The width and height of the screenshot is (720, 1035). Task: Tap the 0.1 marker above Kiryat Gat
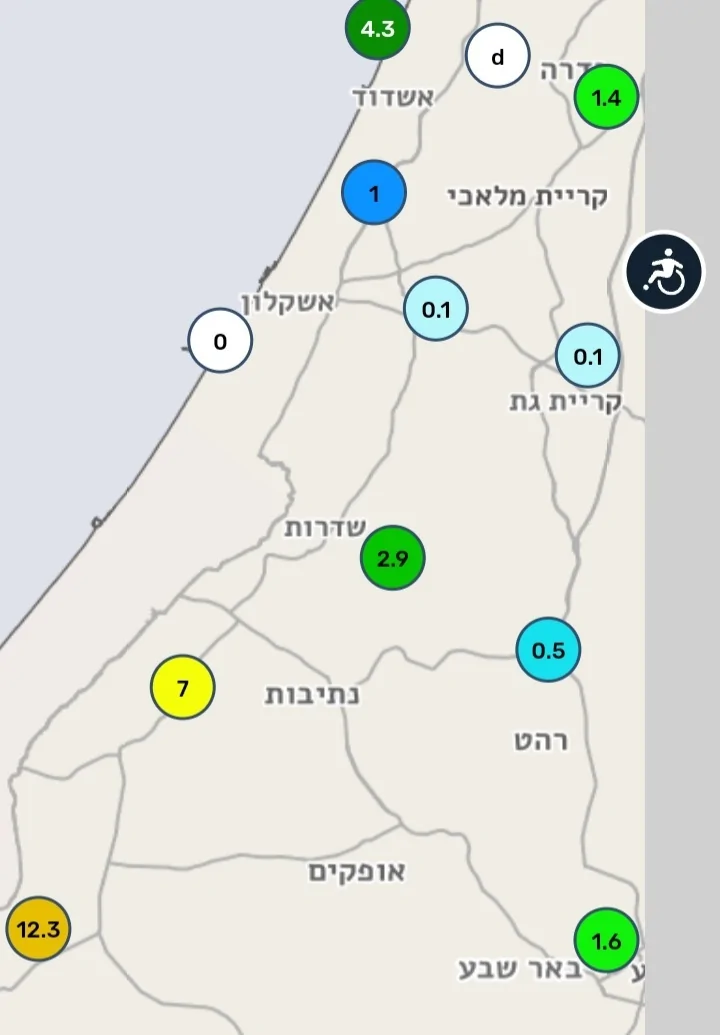[588, 356]
